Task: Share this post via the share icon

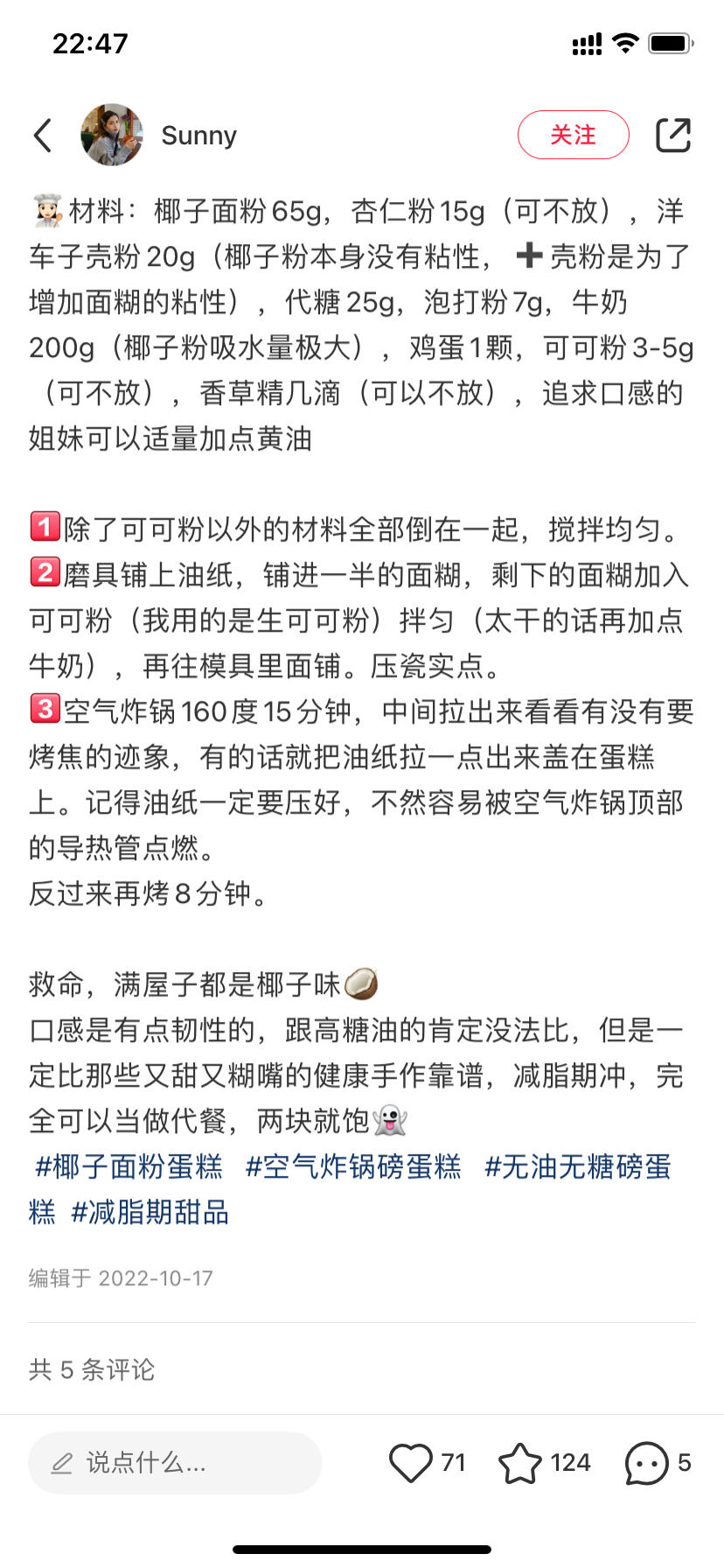Action: pos(672,135)
